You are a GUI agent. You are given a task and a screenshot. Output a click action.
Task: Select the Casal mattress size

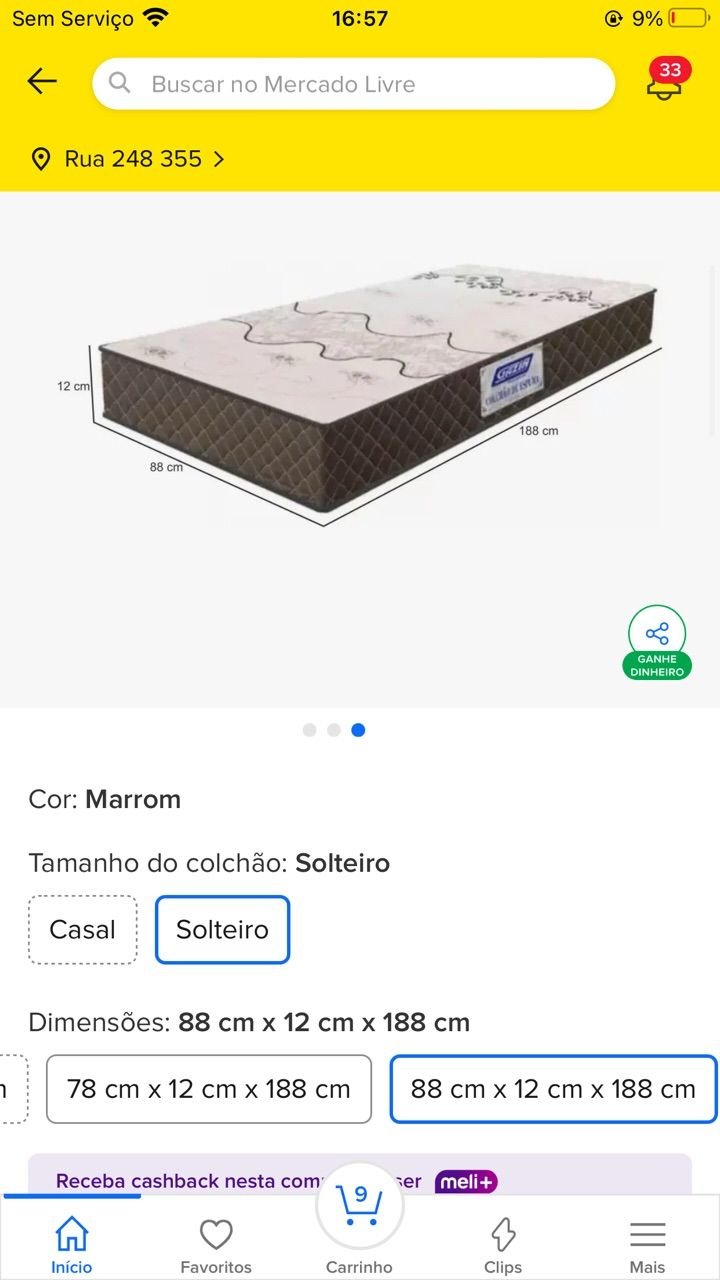click(83, 929)
